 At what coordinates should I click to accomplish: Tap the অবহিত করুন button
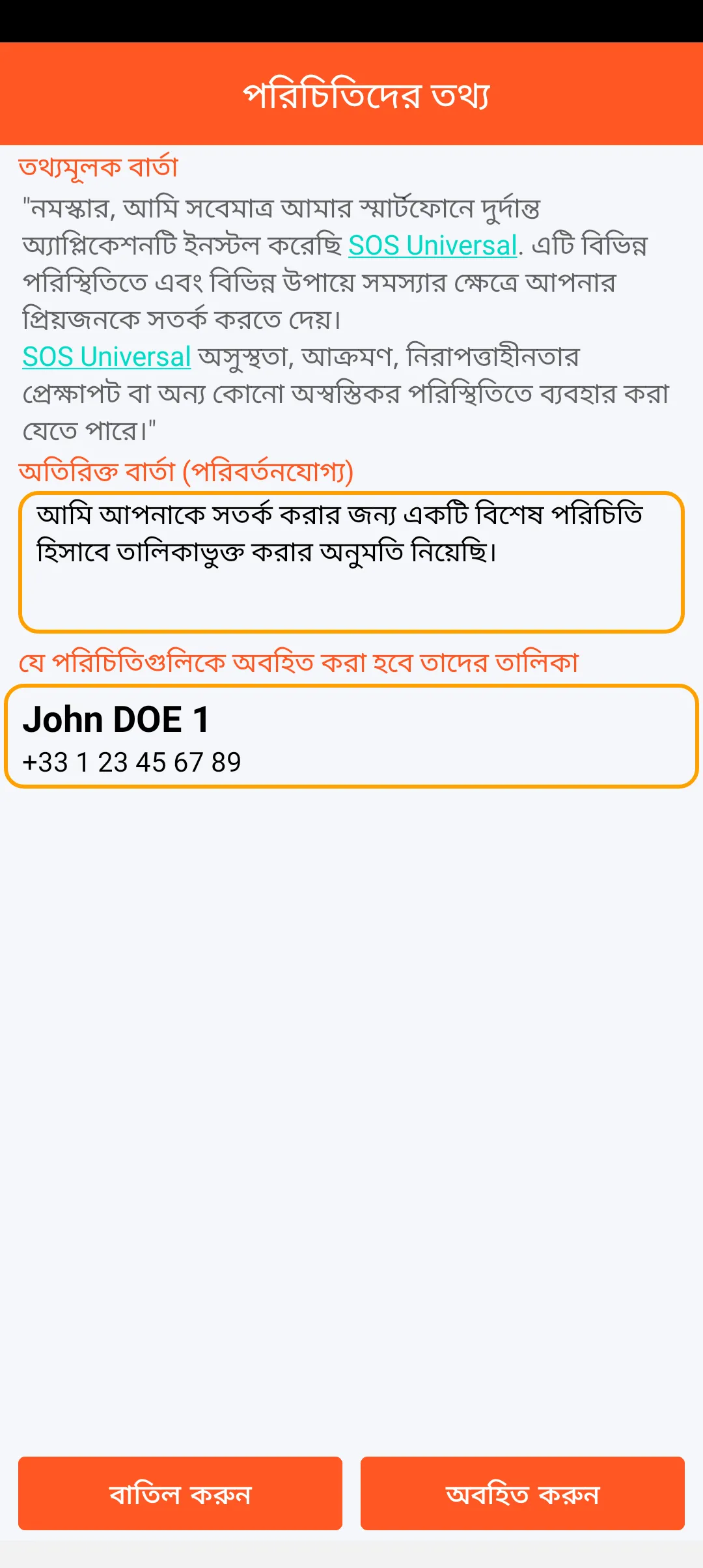click(x=522, y=1493)
